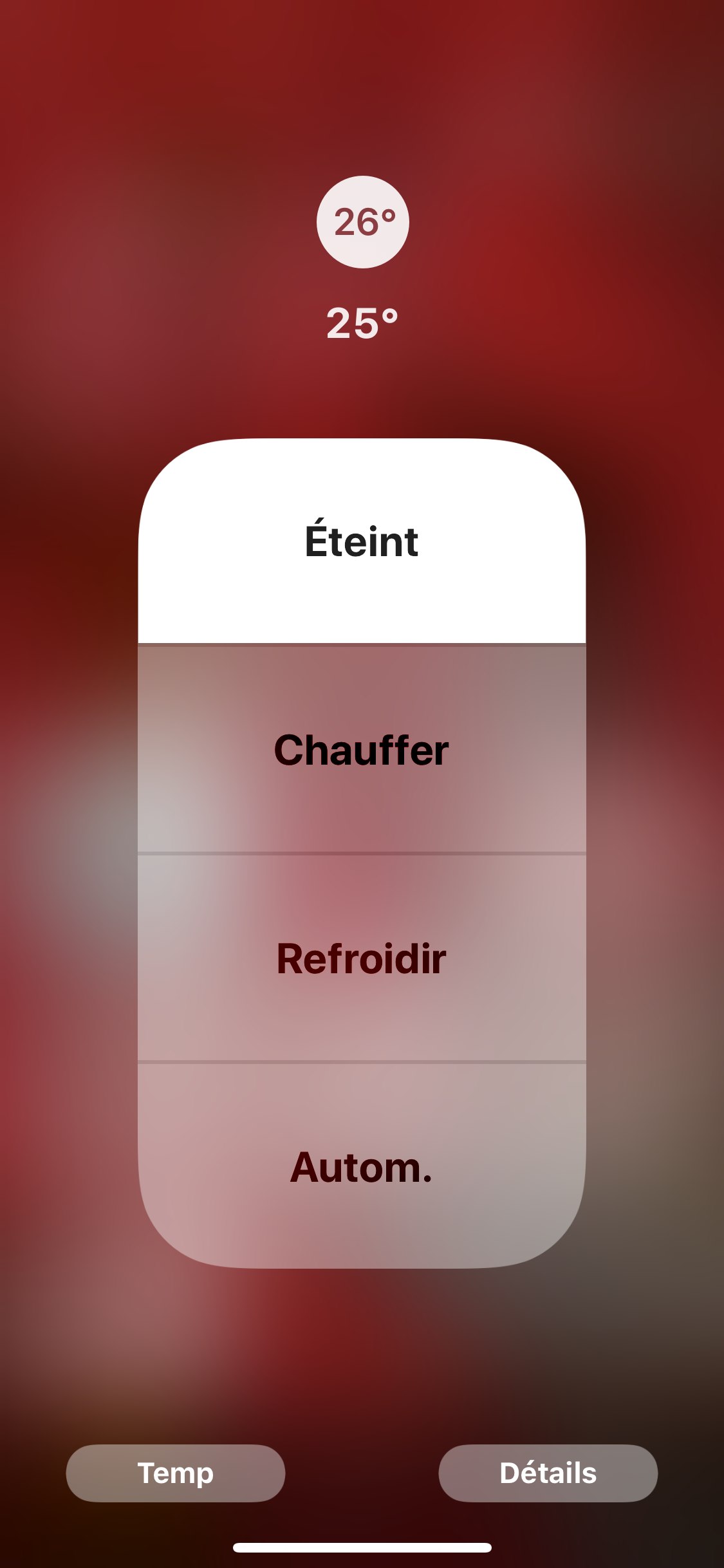This screenshot has width=724, height=1568.
Task: Open the Détails settings
Action: click(x=548, y=1473)
